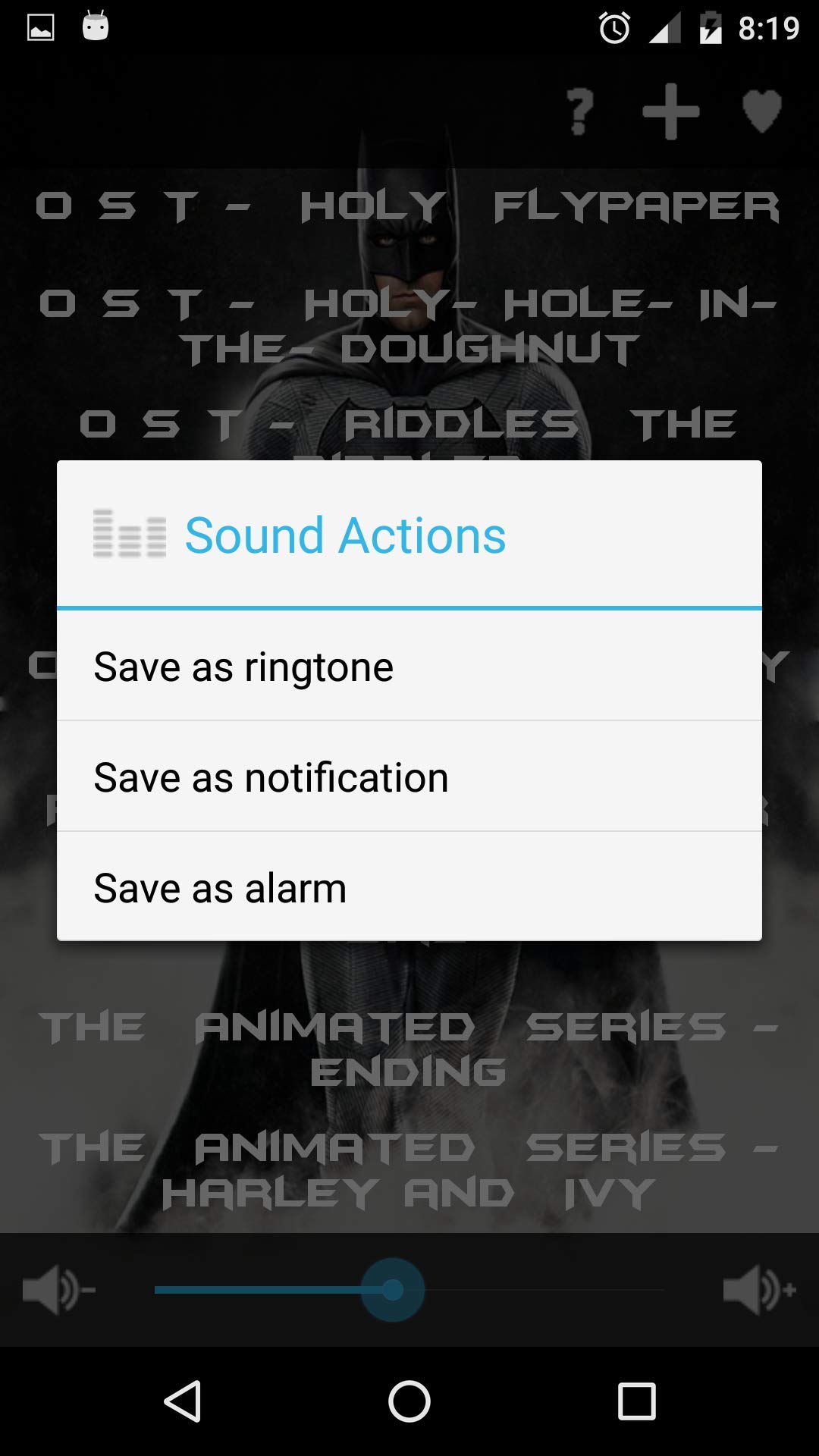819x1456 pixels.
Task: Tap the equalizer icon in Sound Actions dialog
Action: (x=127, y=535)
